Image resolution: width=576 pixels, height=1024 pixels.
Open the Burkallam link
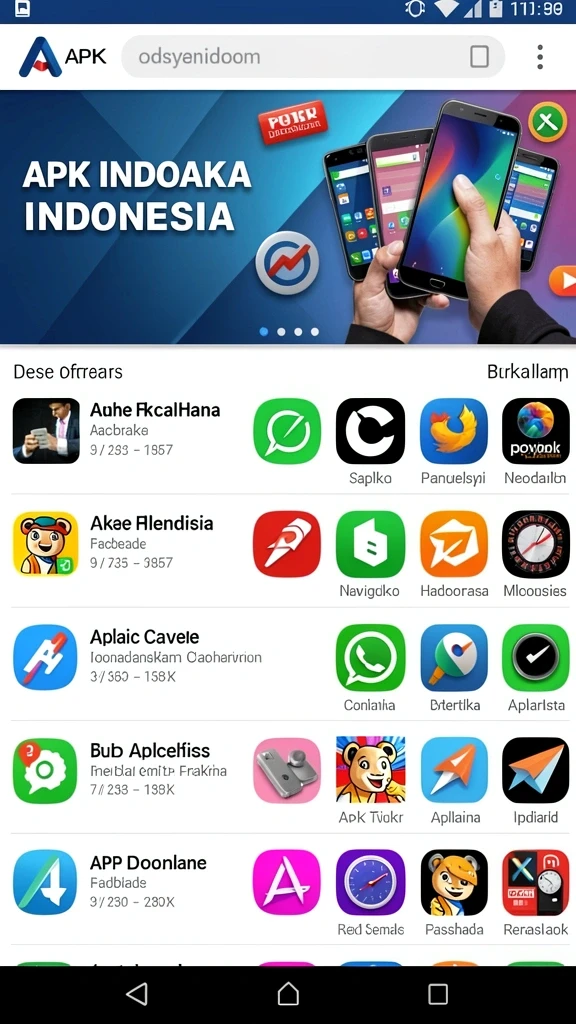(x=527, y=372)
